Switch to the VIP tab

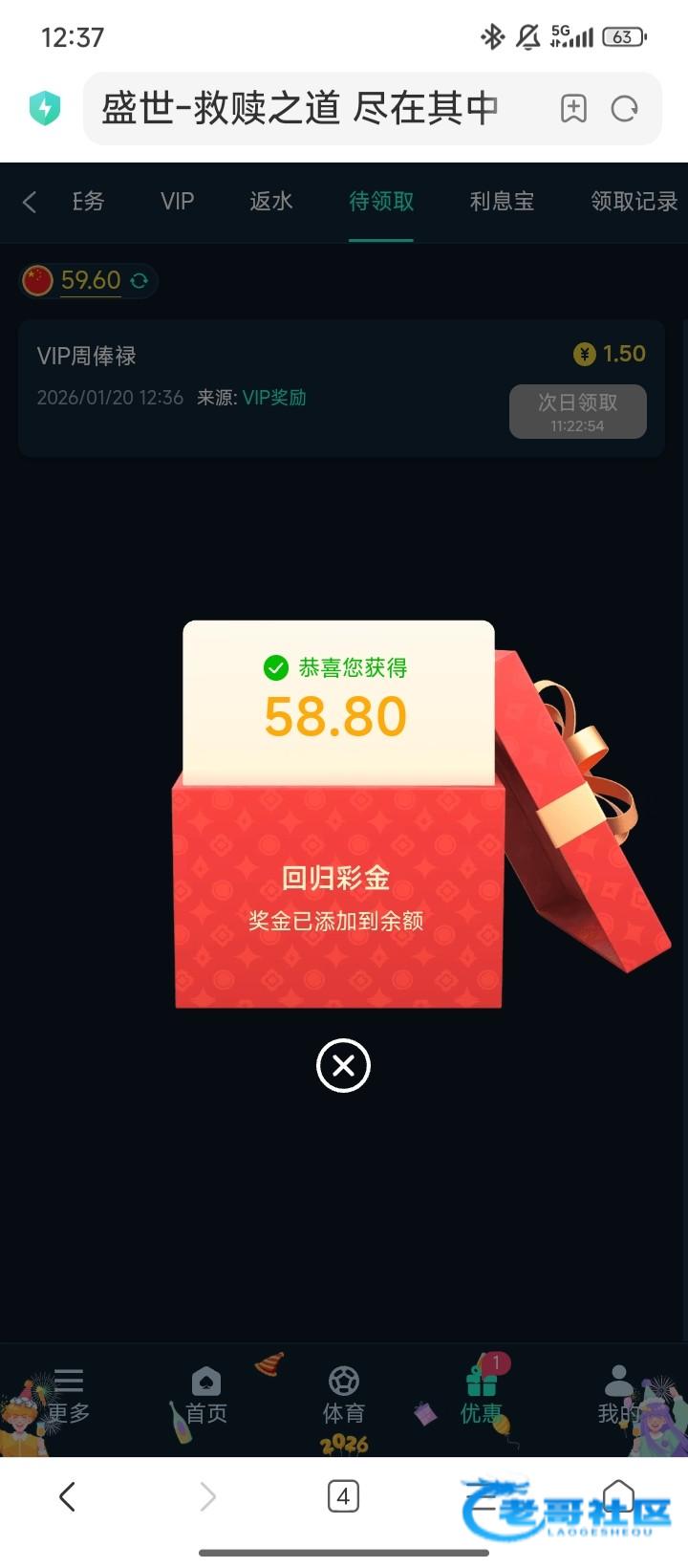pos(177,201)
